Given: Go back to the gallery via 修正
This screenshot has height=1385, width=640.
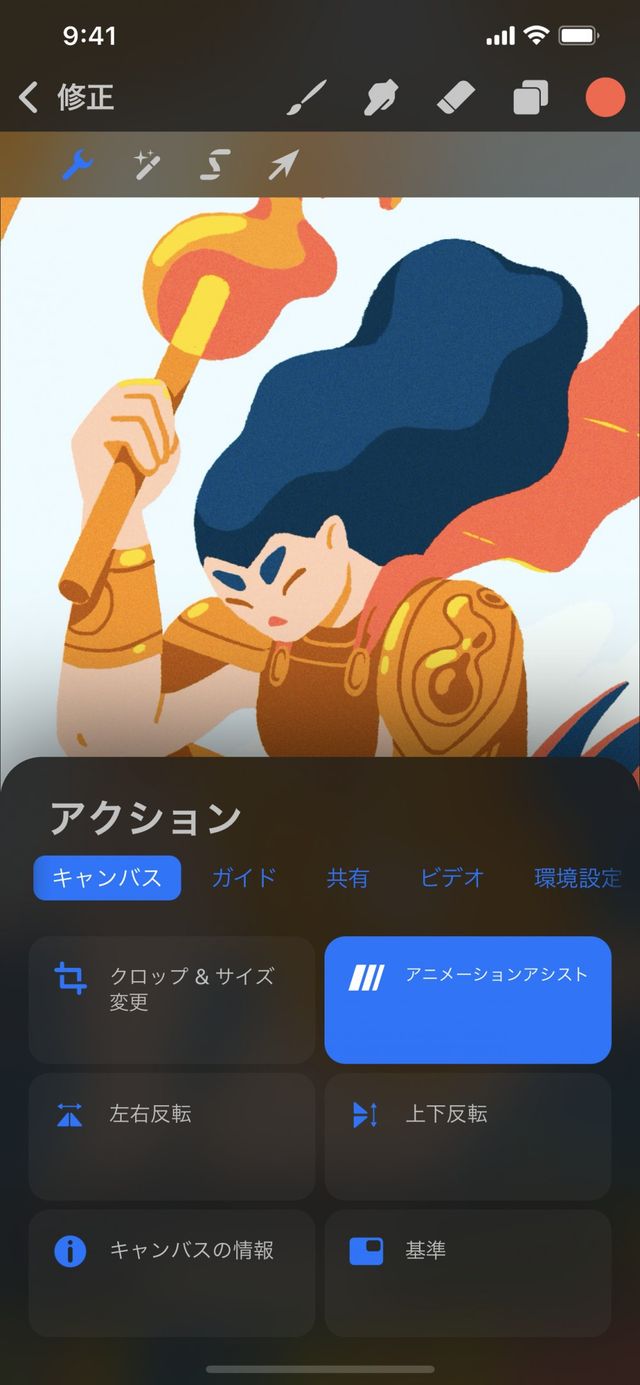Looking at the screenshot, I should tap(66, 98).
